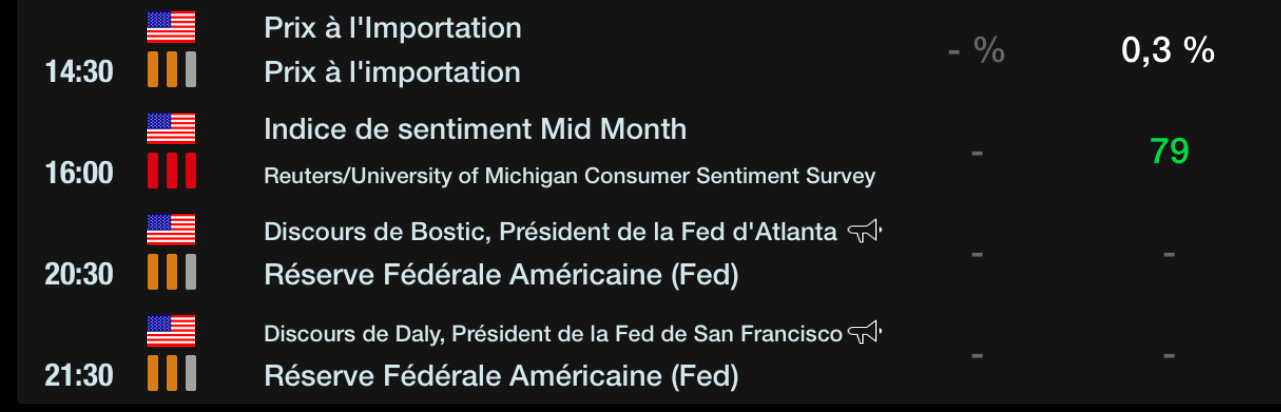Open the 14:30 Prix à l'Importation event
1281x412 pixels.
392,29
